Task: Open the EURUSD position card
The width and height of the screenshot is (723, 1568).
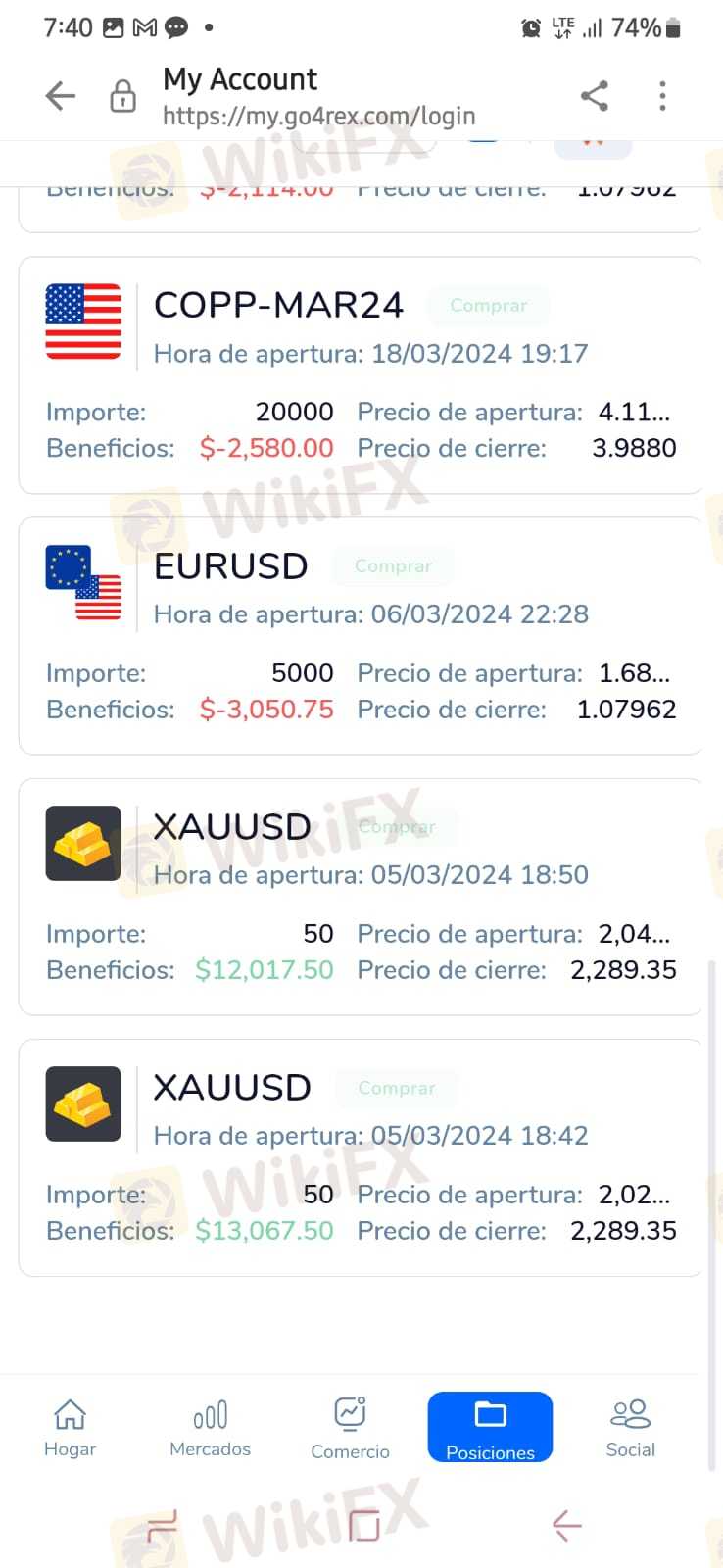Action: pos(361,636)
